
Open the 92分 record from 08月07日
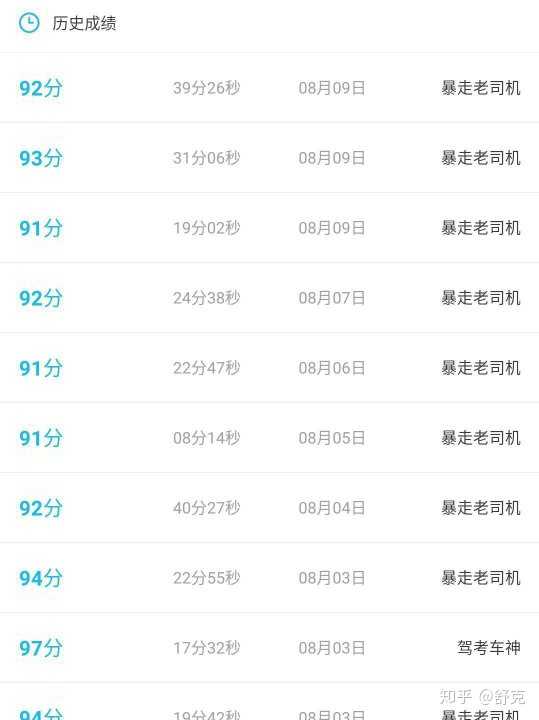[x=270, y=298]
